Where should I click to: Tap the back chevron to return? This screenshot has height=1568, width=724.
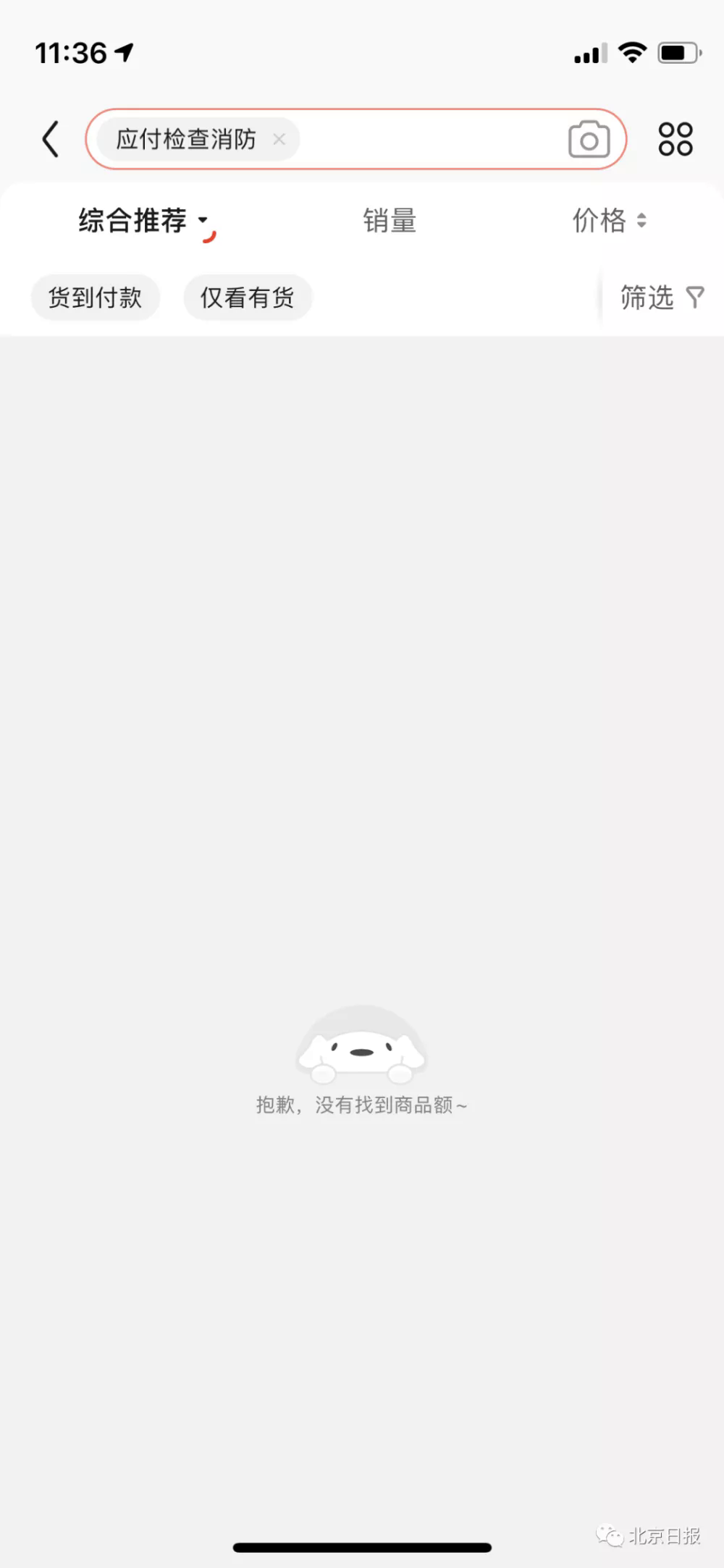[x=50, y=139]
